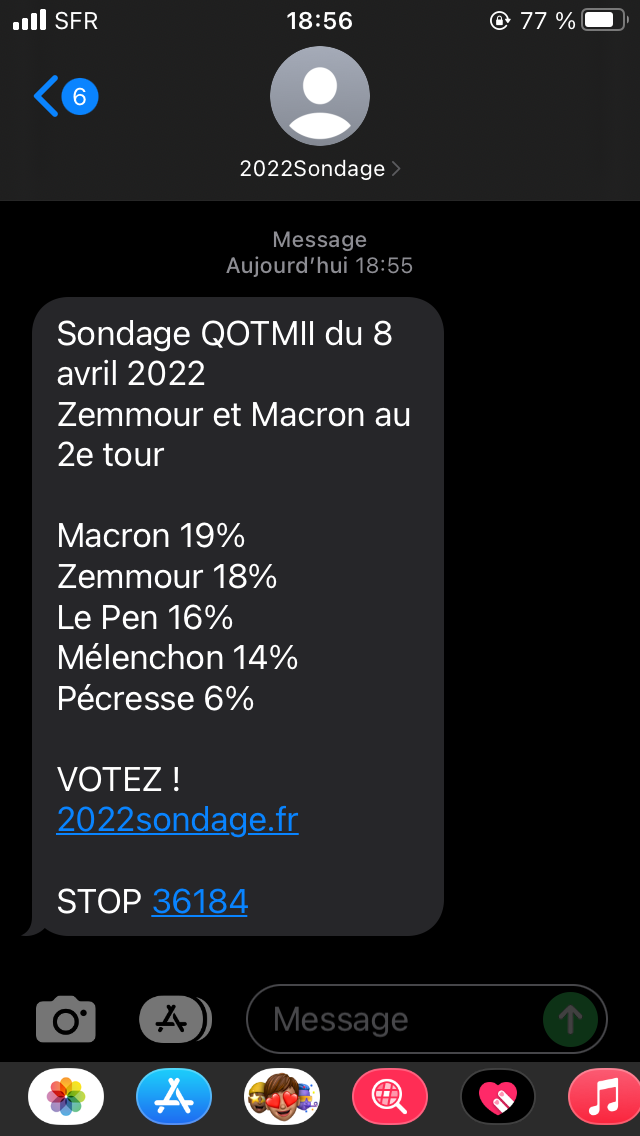Toggle the App Store apps drawer button
Viewport: 640px width, 1136px height.
point(174,1019)
